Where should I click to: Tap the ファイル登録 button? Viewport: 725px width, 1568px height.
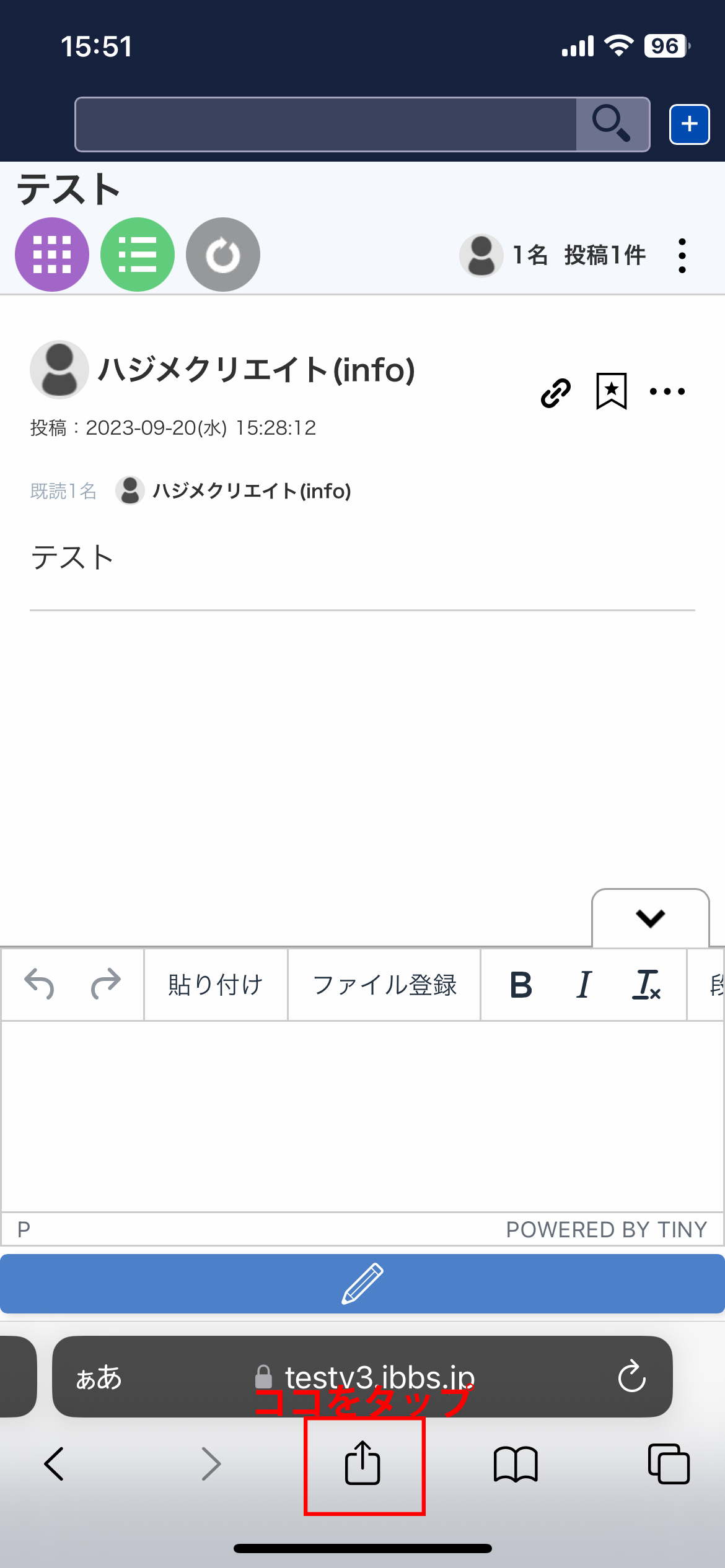pyautogui.click(x=384, y=985)
